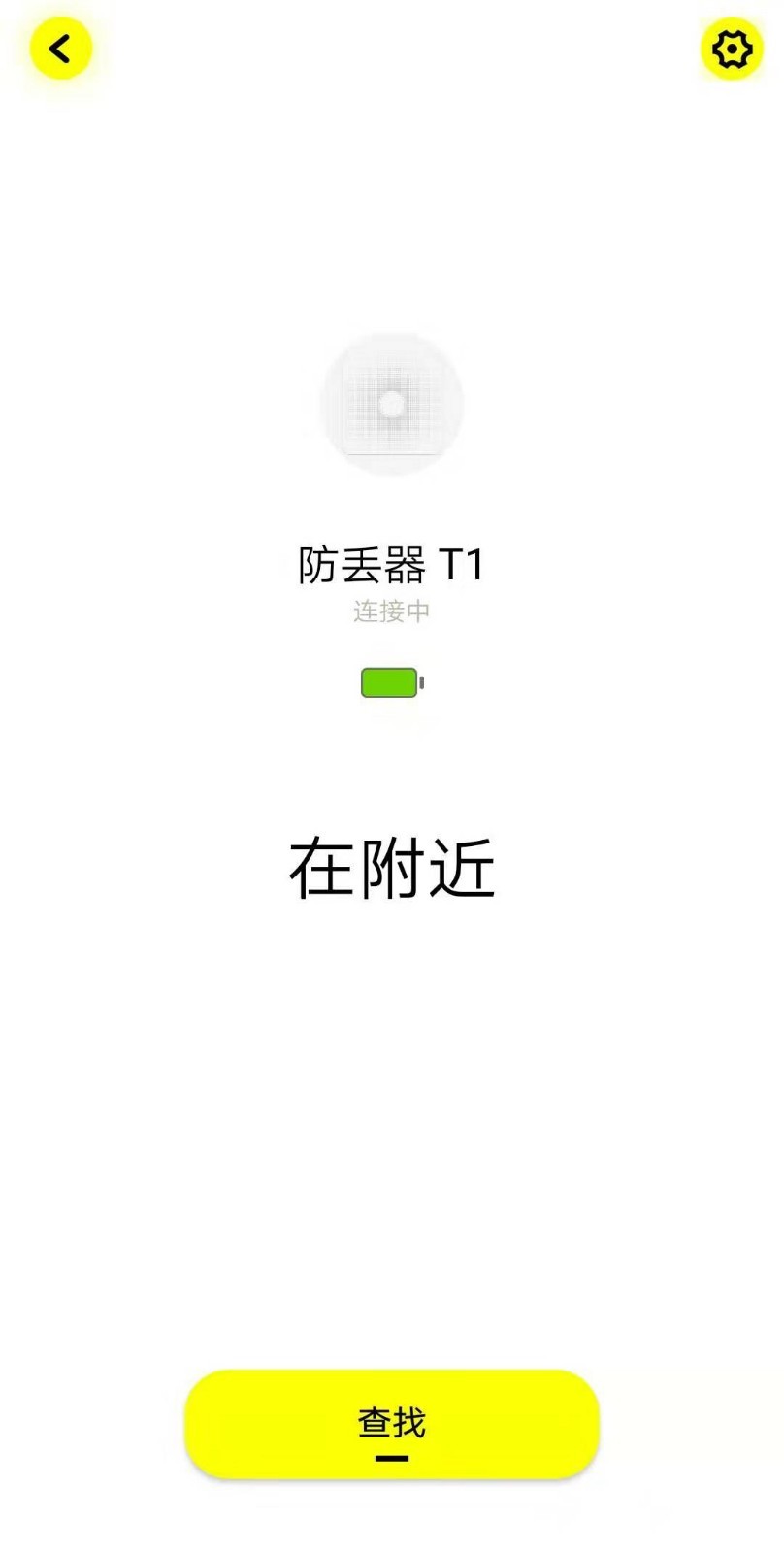The width and height of the screenshot is (784, 1553).
Task: Click the anti-lost tracker device image
Action: click(x=391, y=401)
